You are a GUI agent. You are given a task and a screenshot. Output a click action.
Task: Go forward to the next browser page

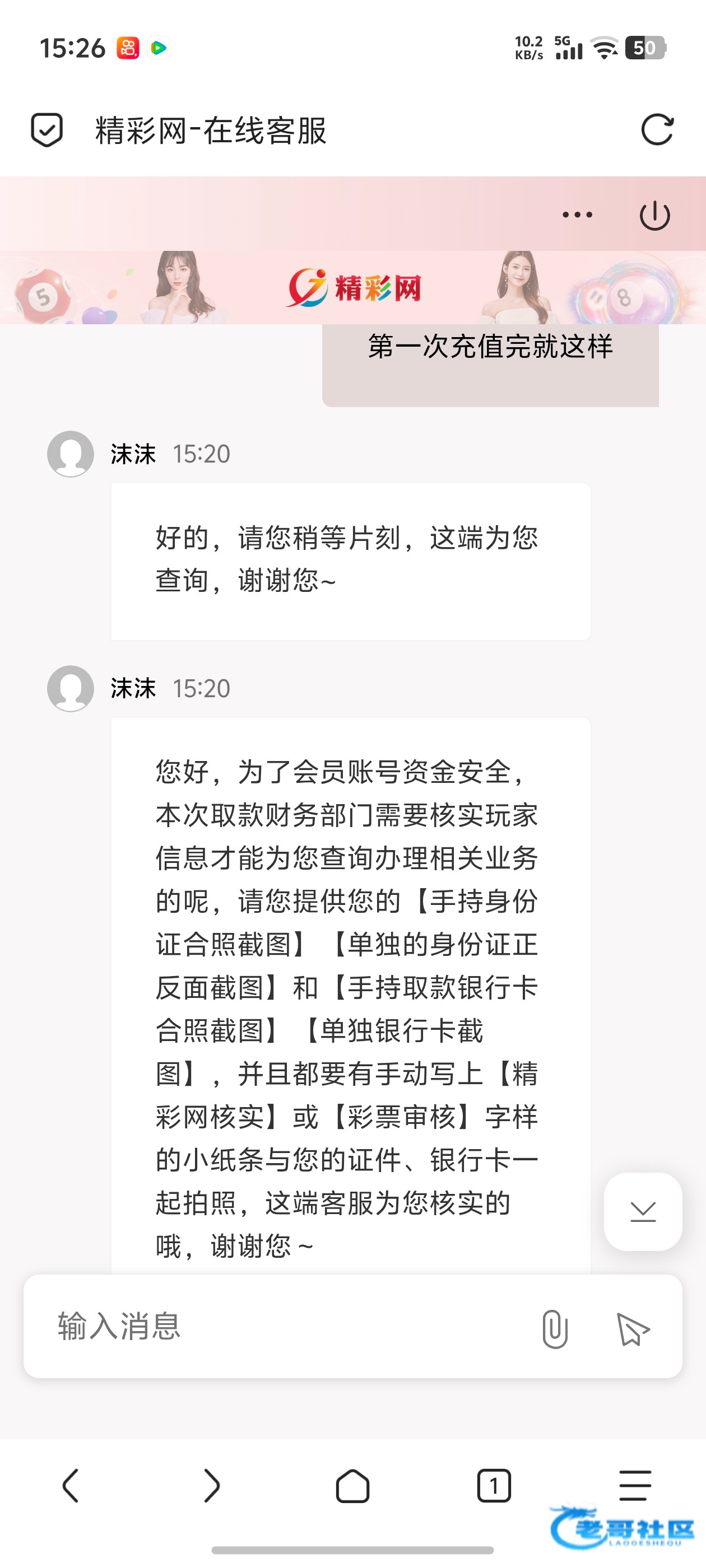click(x=211, y=1485)
